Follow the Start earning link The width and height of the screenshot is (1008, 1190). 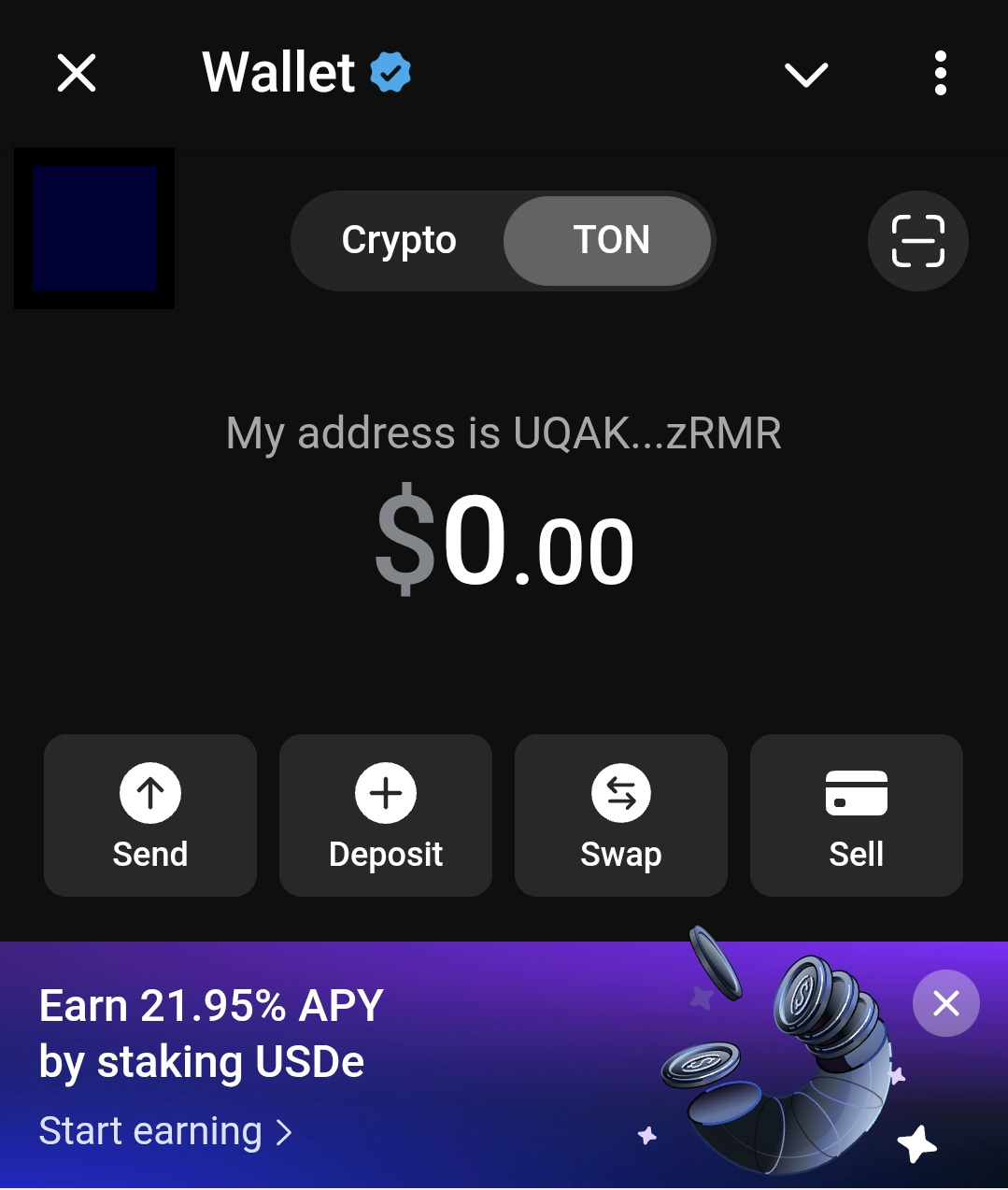click(x=165, y=1132)
